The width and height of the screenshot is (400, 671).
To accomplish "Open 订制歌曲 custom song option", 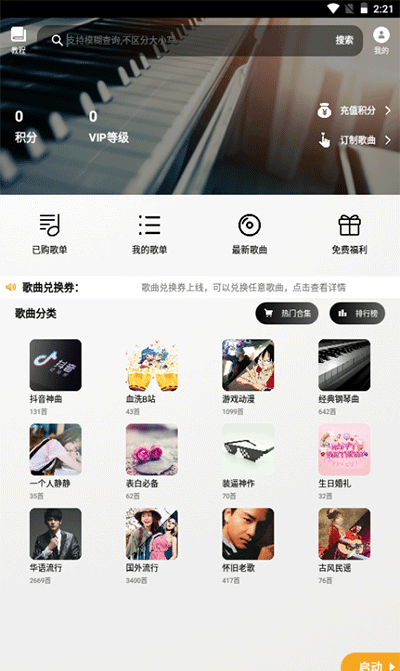I will pyautogui.click(x=354, y=140).
